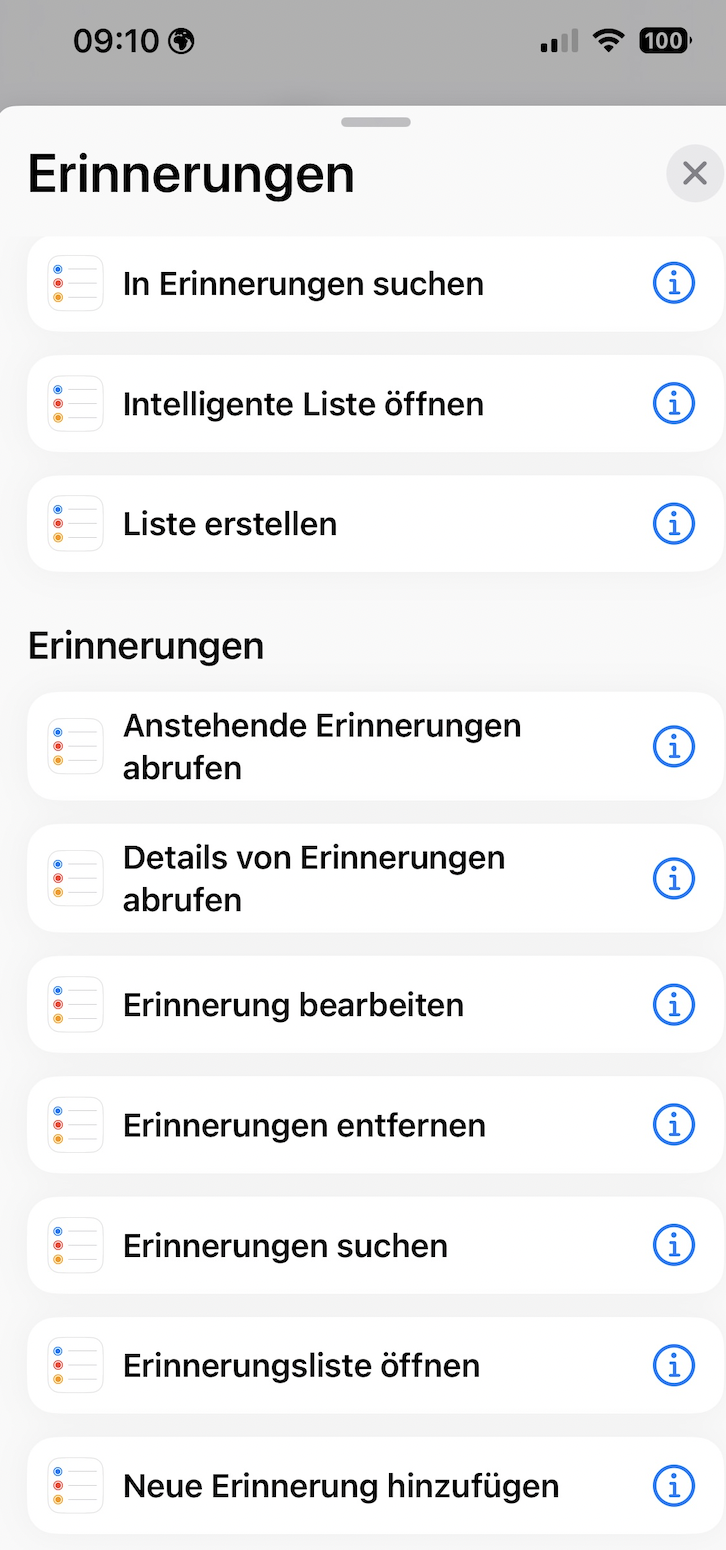Pick the 'Erinnerungen suchen' action
Viewport: 726px width, 1550px height.
pyautogui.click(x=285, y=1246)
